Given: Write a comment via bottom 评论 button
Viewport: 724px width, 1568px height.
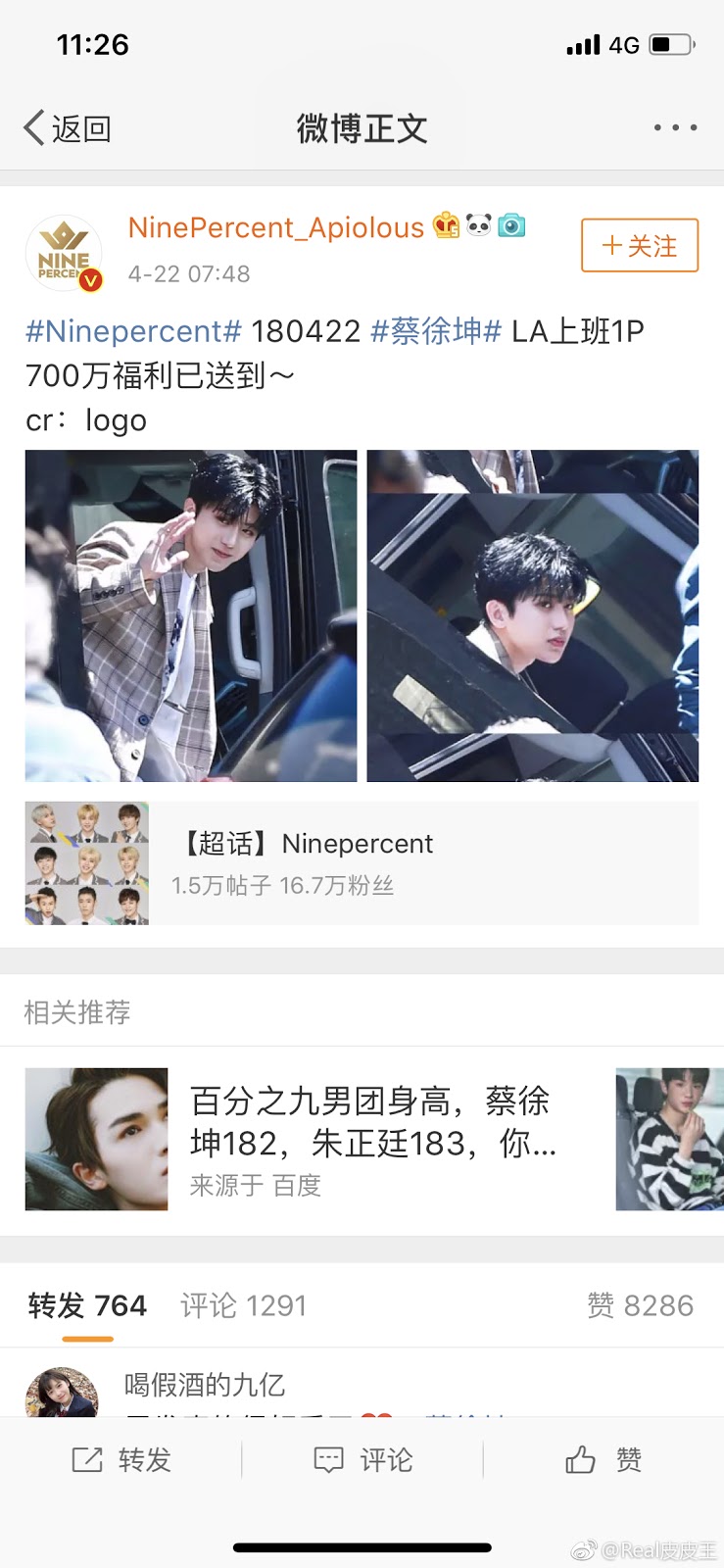Looking at the screenshot, I should tap(362, 1460).
